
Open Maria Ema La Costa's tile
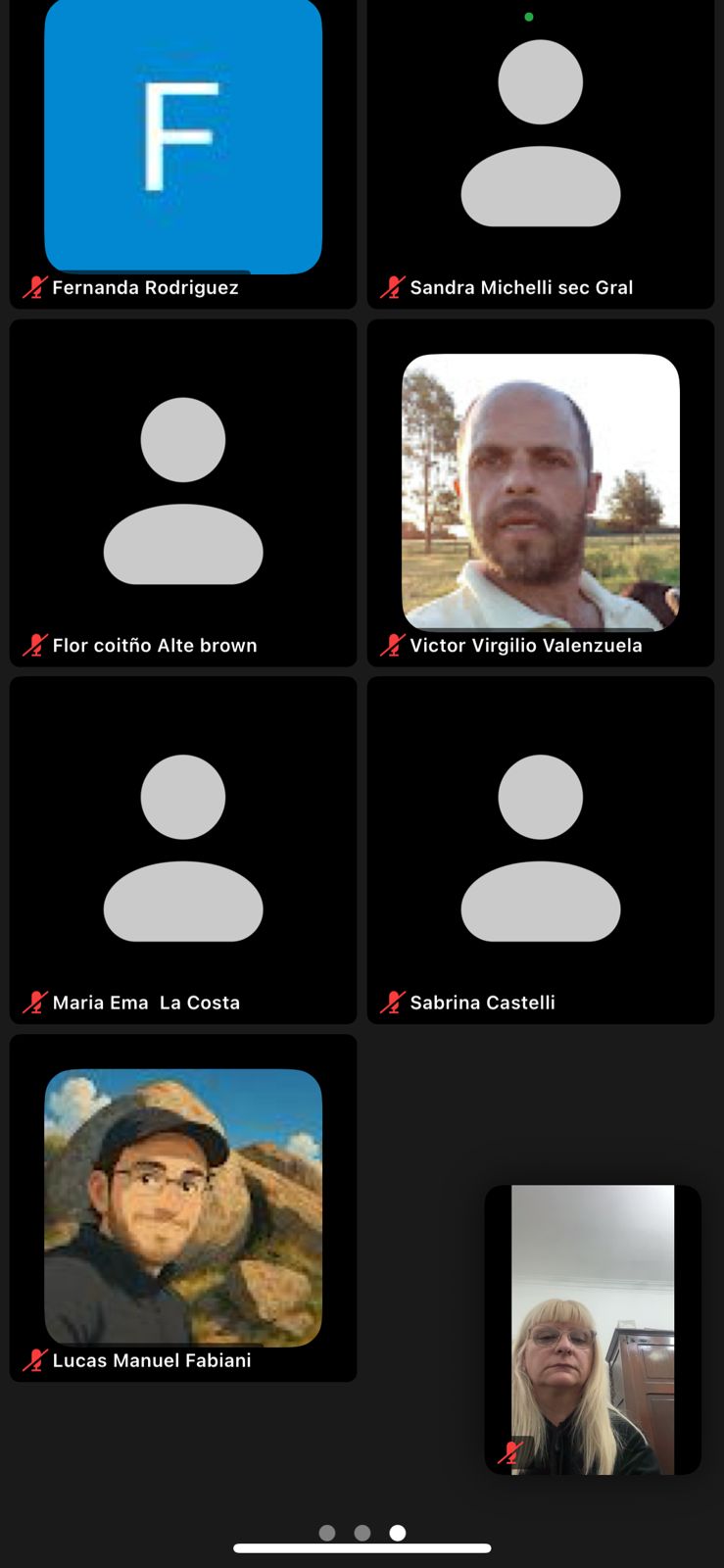[x=183, y=849]
